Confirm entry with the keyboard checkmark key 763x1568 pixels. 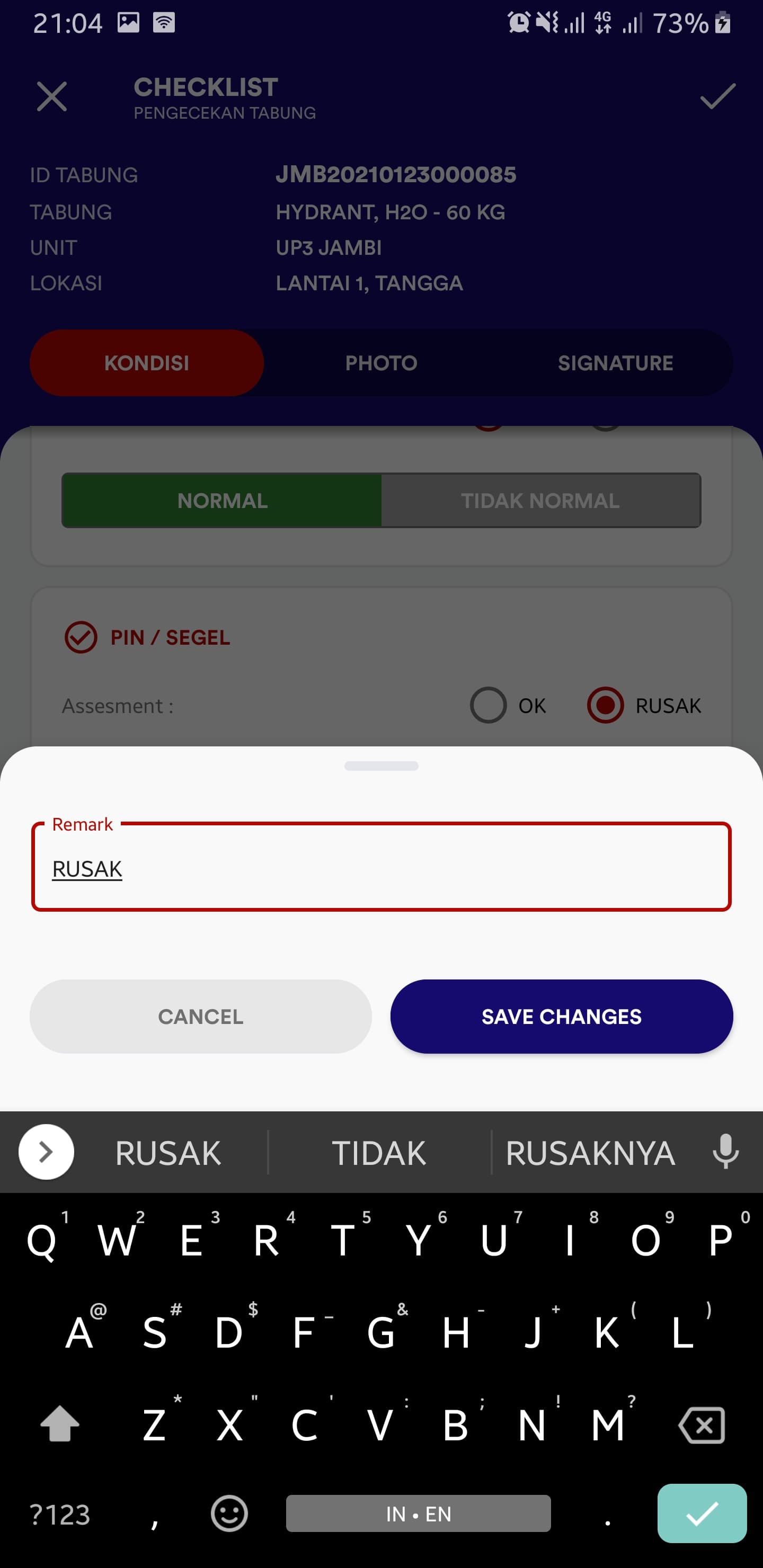click(x=702, y=1513)
